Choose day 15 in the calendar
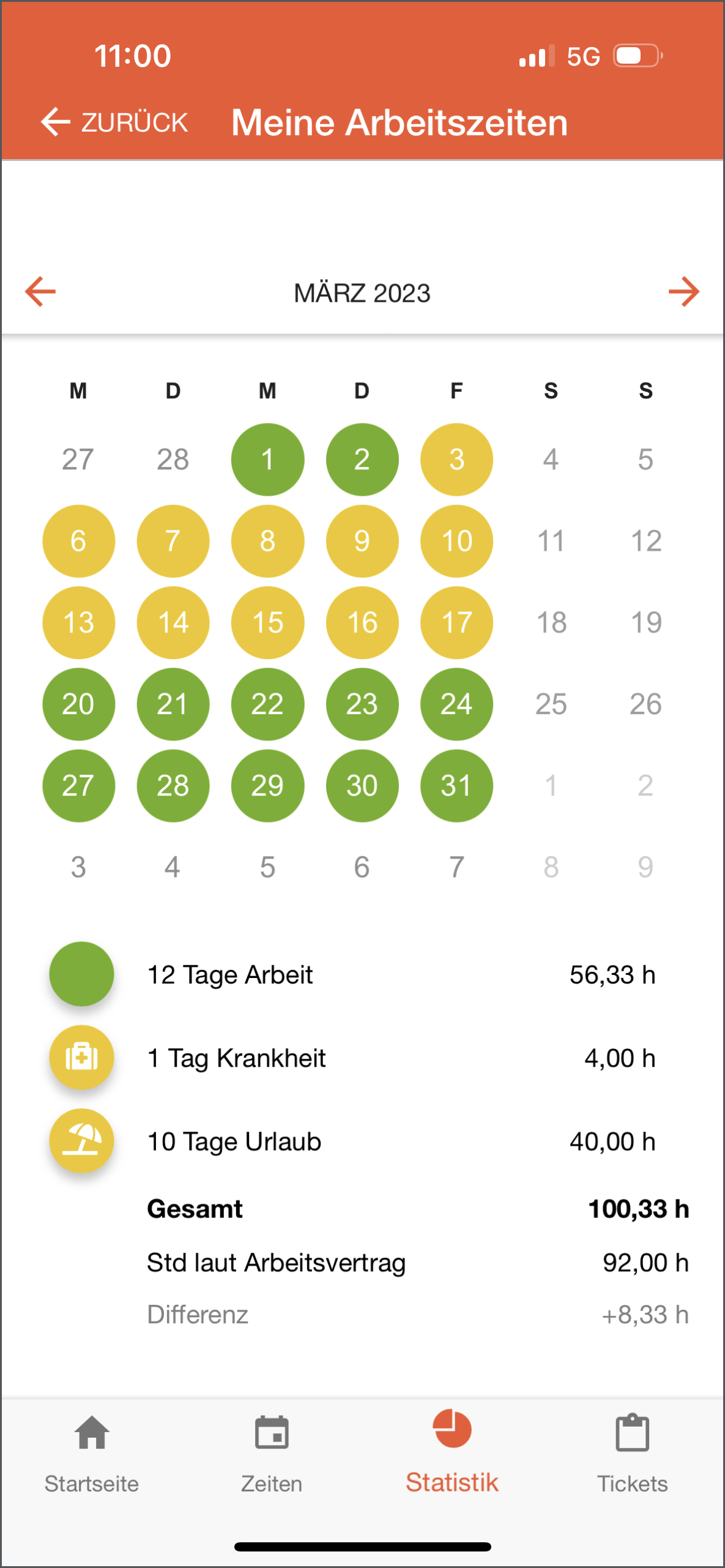This screenshot has width=725, height=1568. [x=267, y=622]
